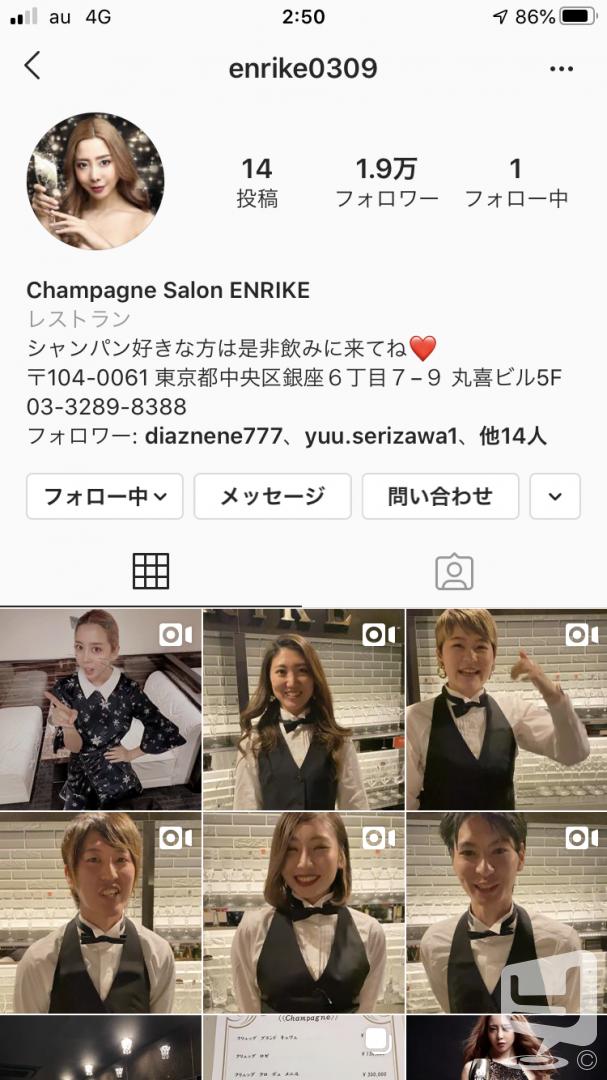Open video of long-haired woman in bow tie
This screenshot has width=607, height=1080.
303,709
